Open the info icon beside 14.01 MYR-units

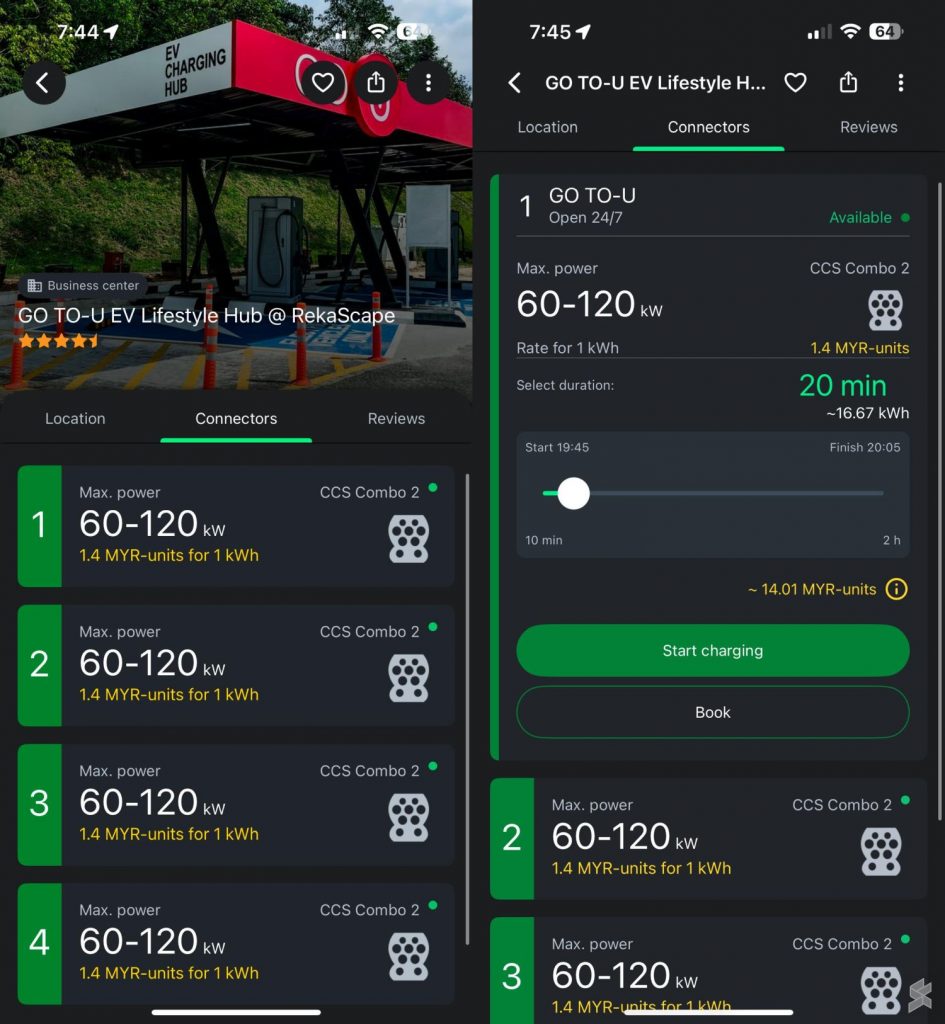tap(897, 589)
